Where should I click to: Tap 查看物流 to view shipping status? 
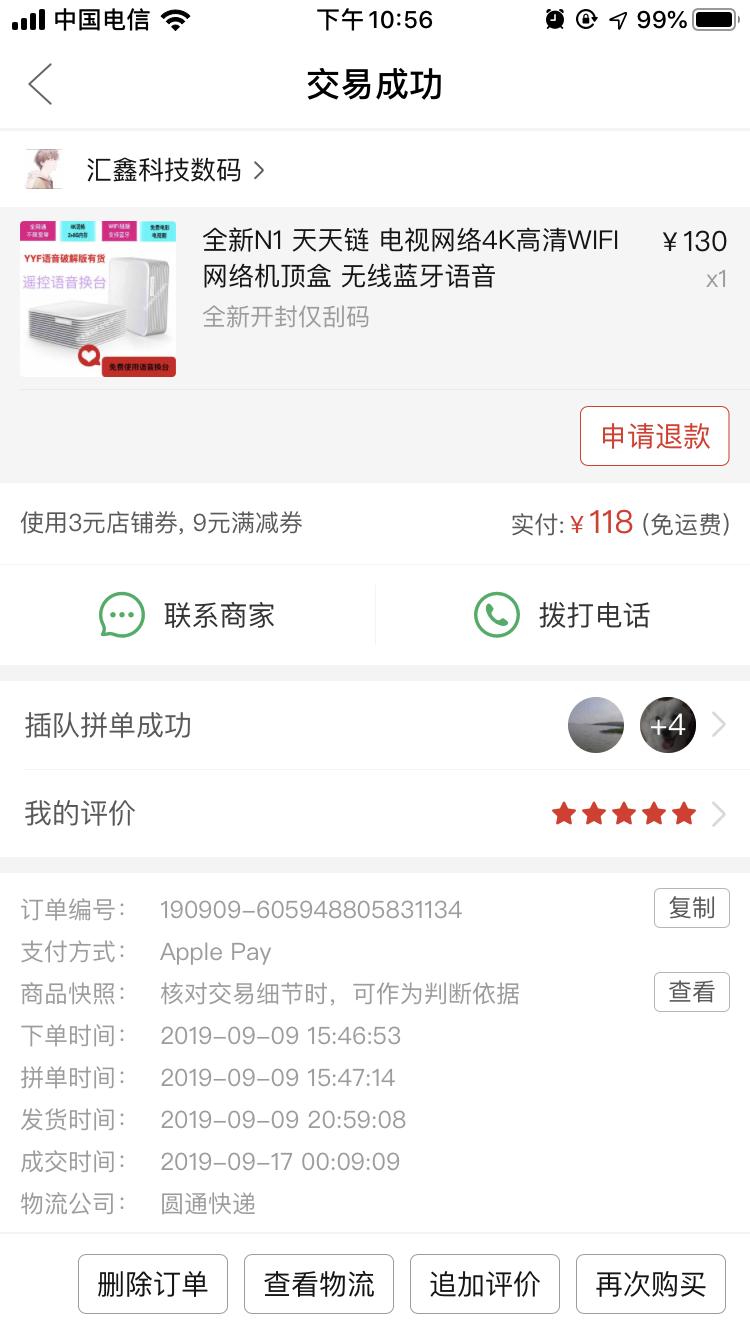(318, 1284)
